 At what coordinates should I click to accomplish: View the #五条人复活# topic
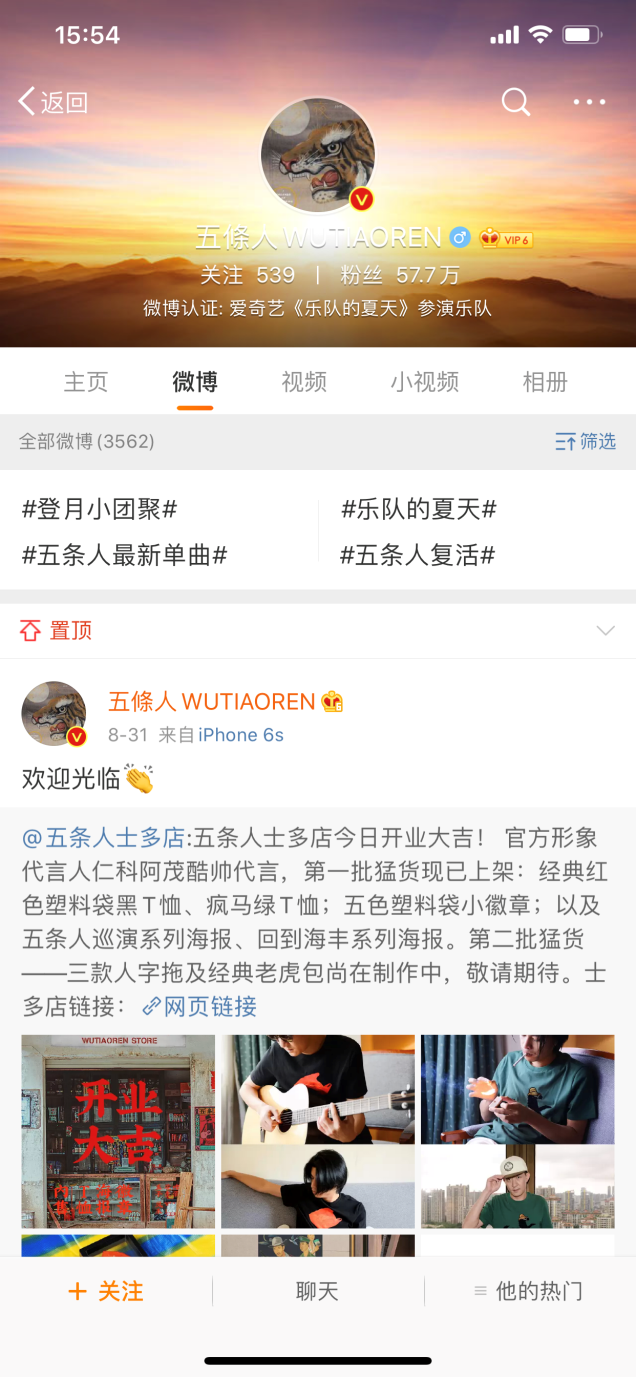[x=418, y=555]
